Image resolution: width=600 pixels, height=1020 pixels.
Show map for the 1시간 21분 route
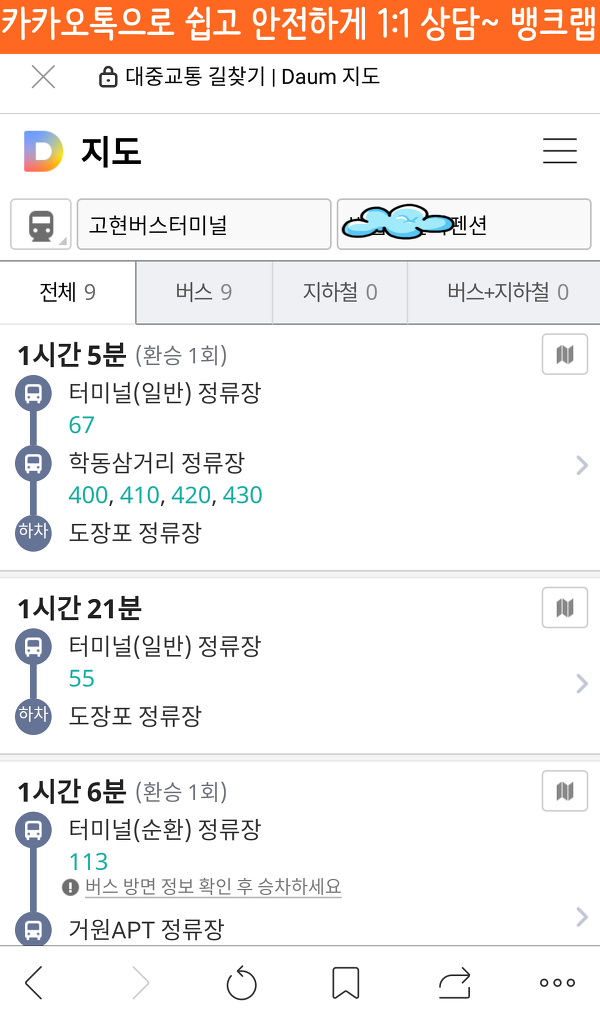[565, 608]
